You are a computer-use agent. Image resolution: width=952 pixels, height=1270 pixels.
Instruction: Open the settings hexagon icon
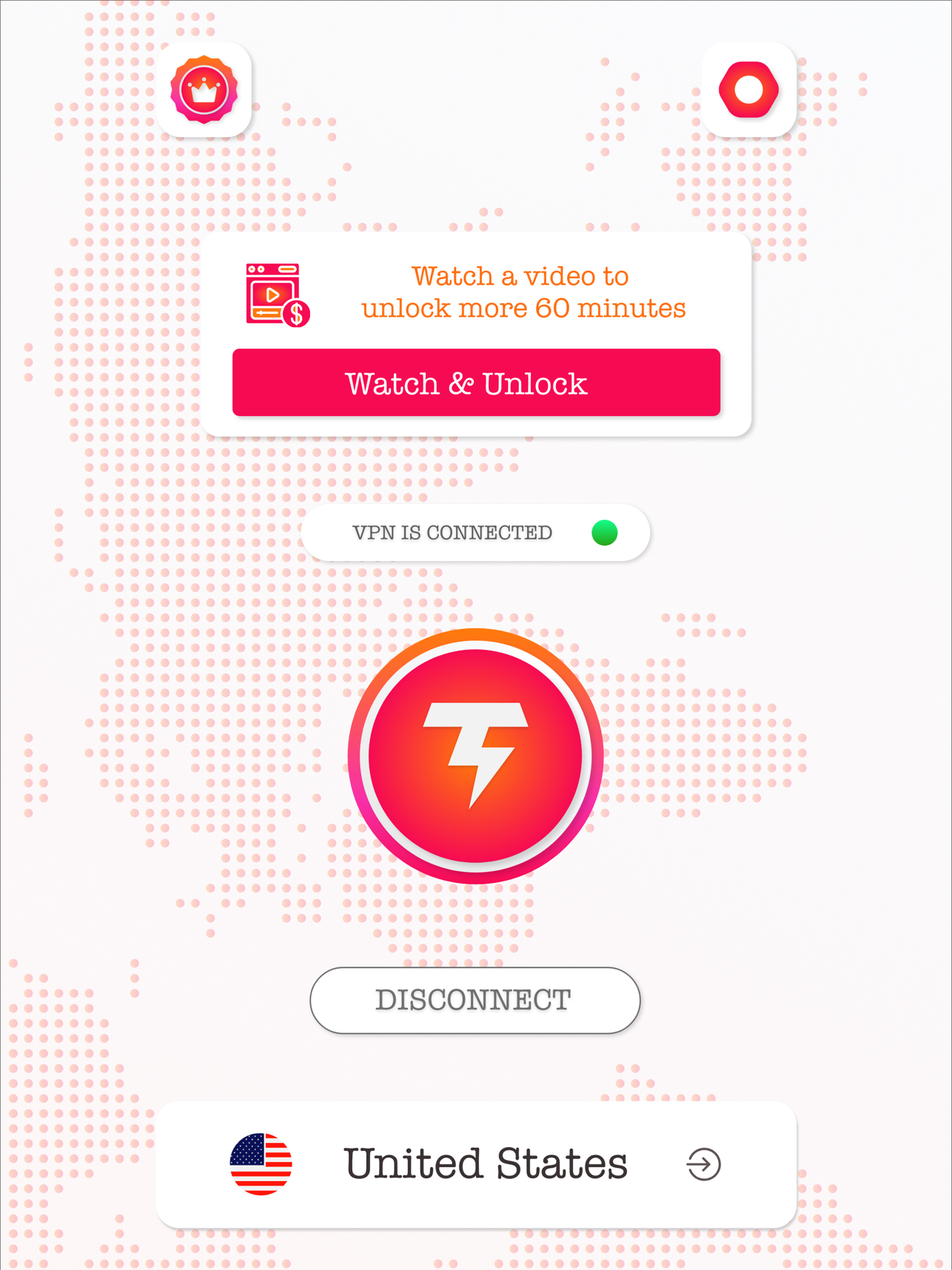click(x=748, y=90)
